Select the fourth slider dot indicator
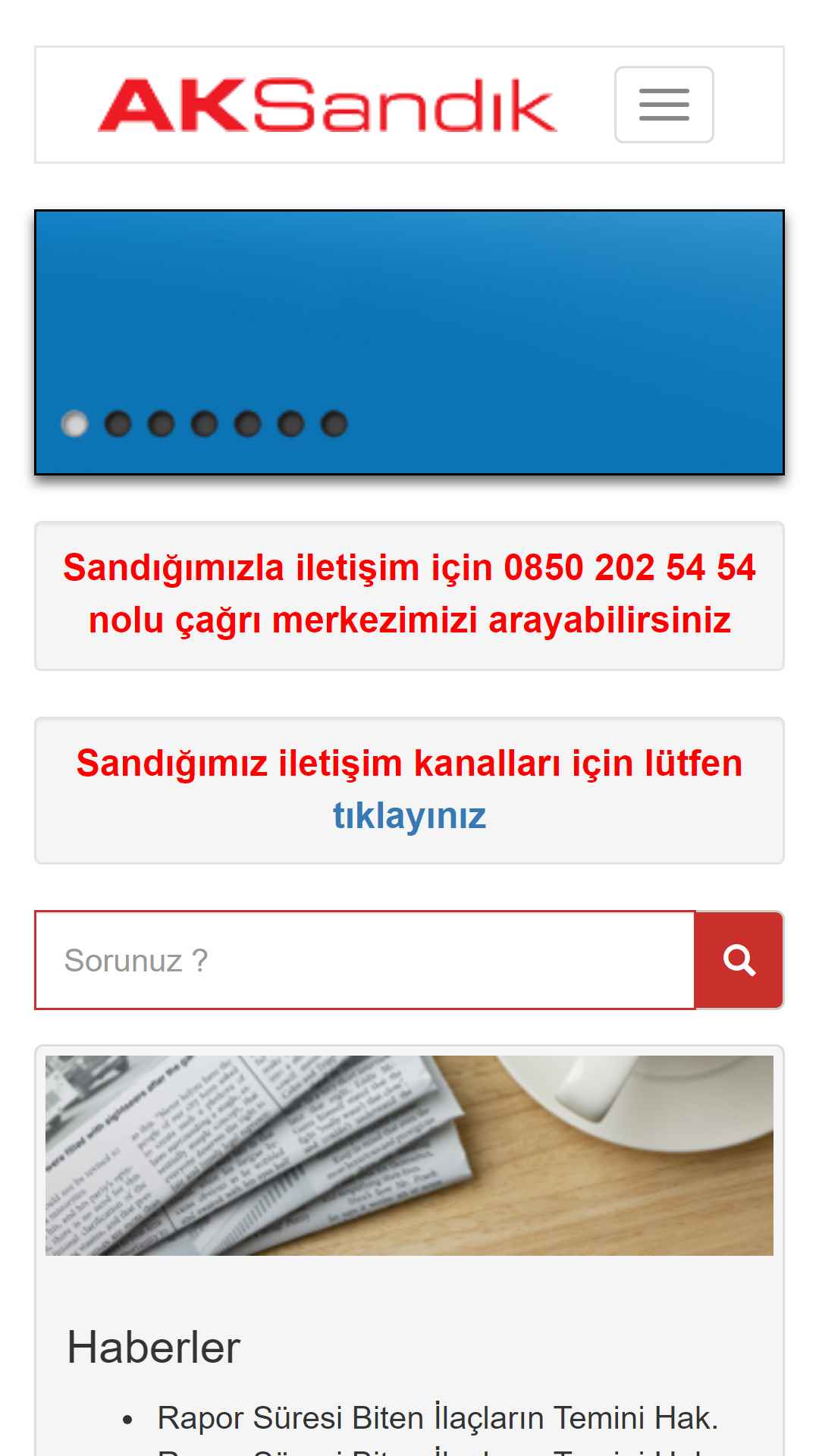The width and height of the screenshot is (819, 1456). [204, 424]
